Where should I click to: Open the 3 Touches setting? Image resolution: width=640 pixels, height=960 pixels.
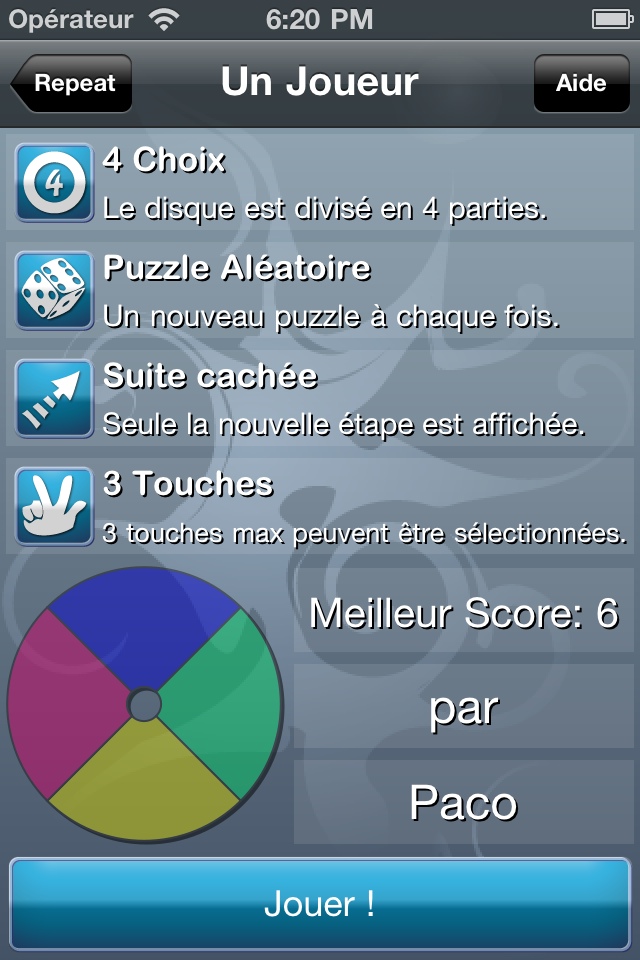[x=320, y=507]
